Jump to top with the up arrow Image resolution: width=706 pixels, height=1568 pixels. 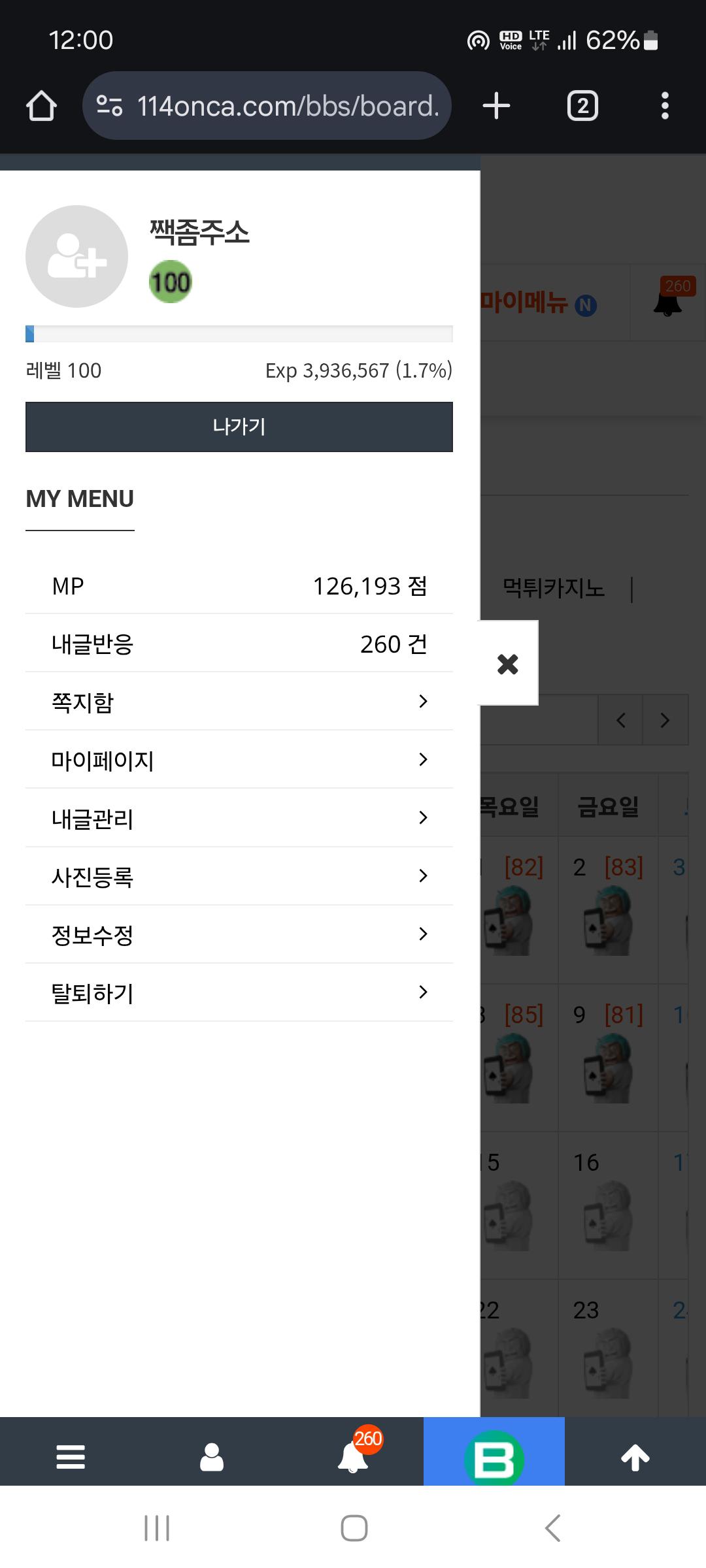pos(635,1456)
